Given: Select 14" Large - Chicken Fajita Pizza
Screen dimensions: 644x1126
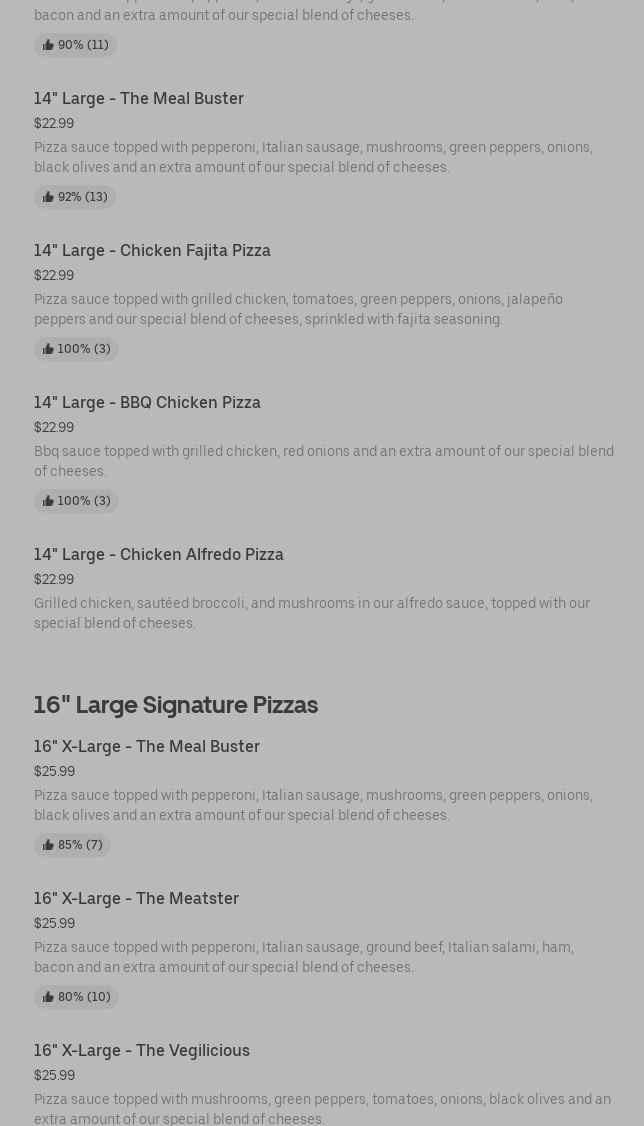Looking at the screenshot, I should pos(152,251).
